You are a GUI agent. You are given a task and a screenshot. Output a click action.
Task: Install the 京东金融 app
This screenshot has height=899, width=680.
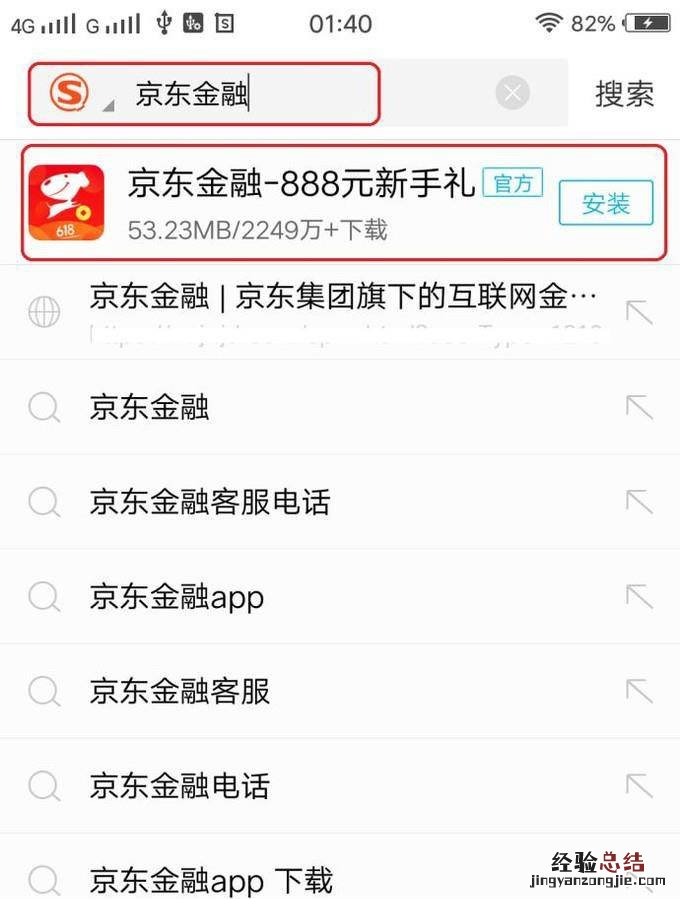click(605, 204)
